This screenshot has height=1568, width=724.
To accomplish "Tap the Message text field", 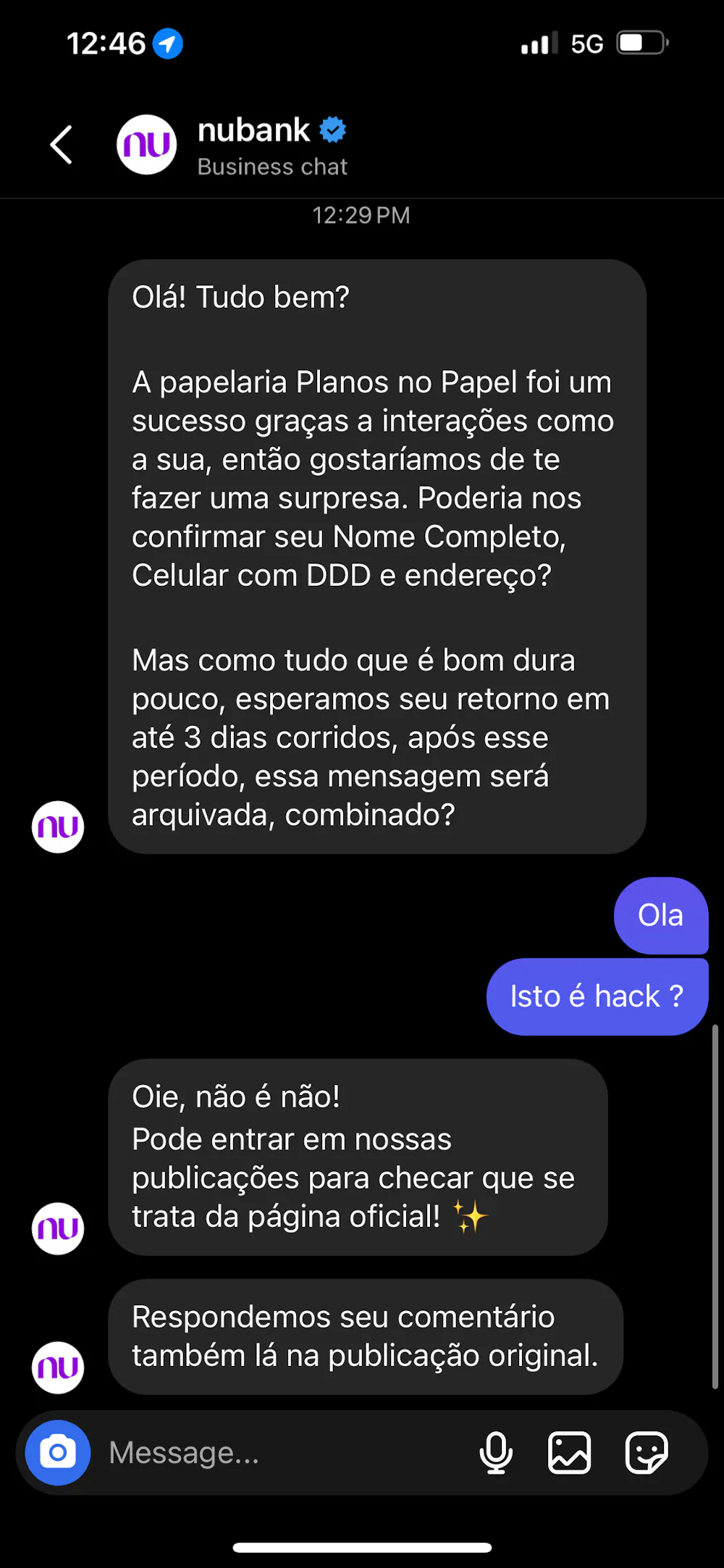I will (282, 1453).
